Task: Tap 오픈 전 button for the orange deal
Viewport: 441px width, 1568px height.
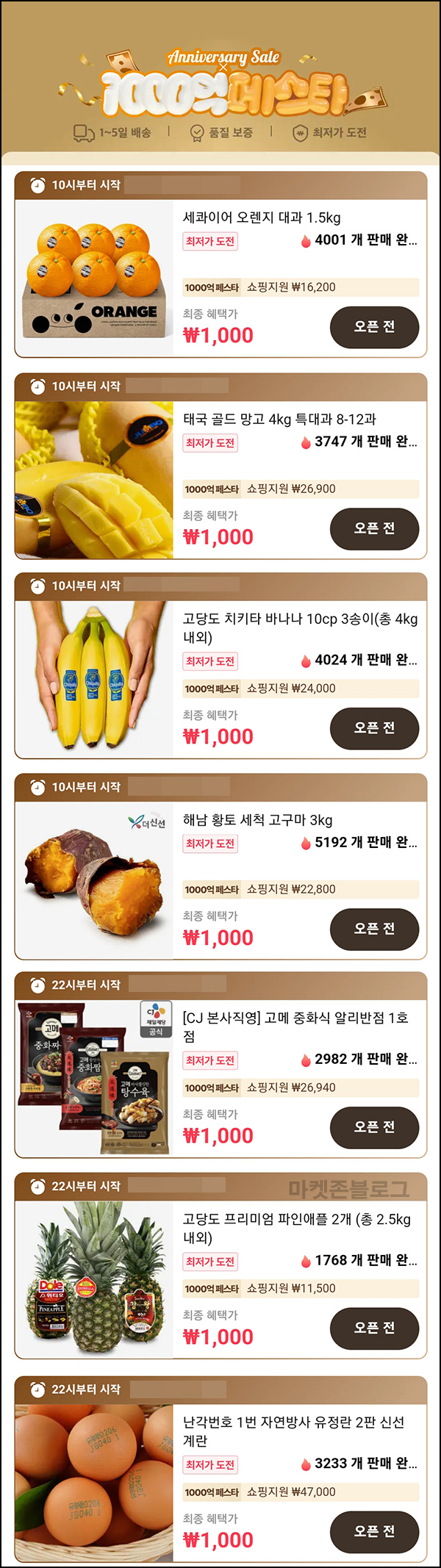Action: 375,327
